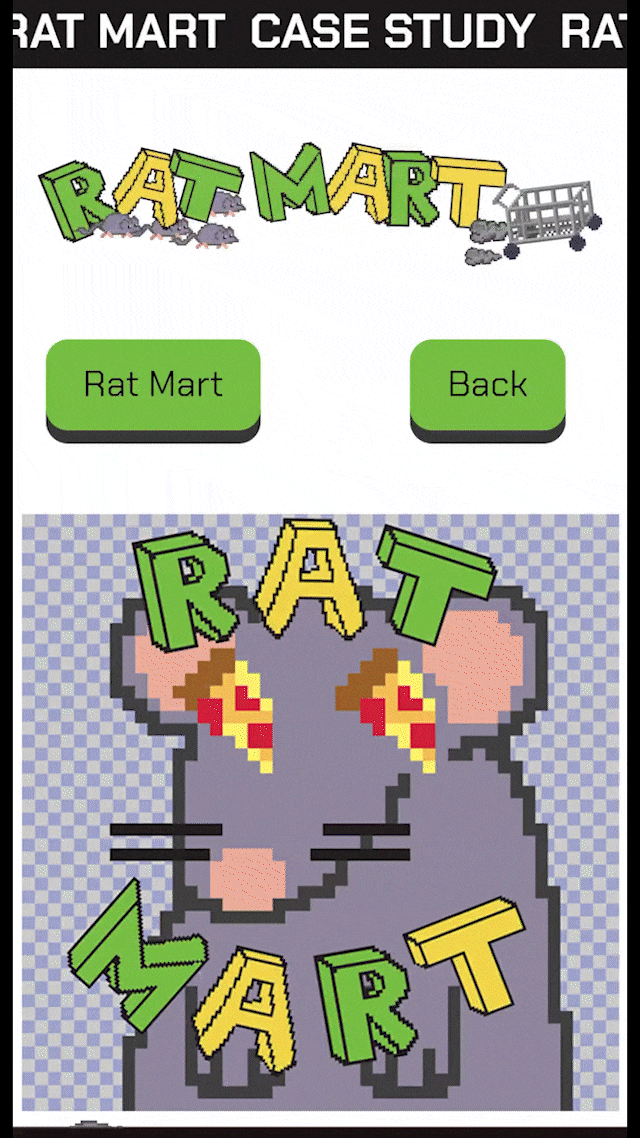The image size is (640, 1138).
Task: Tap the green Rat Mart button
Action: tap(153, 385)
